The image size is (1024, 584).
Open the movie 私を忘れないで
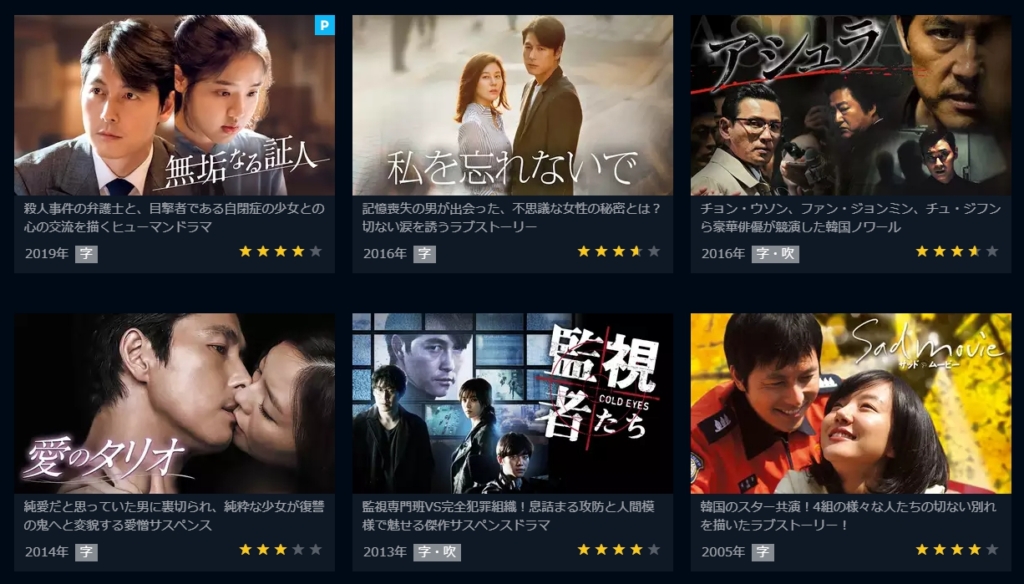[512, 105]
